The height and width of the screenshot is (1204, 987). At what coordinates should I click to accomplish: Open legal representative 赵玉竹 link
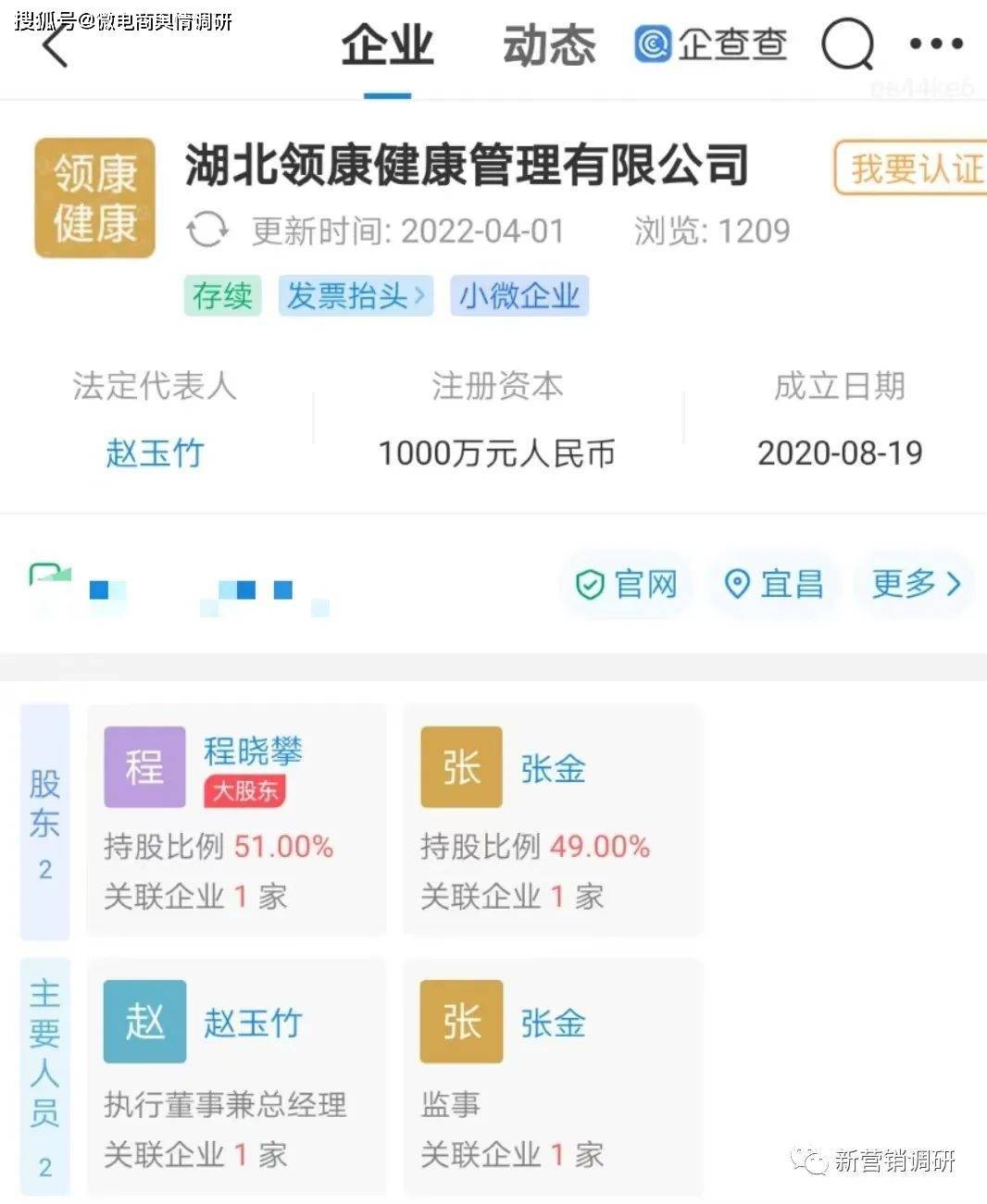(x=155, y=453)
